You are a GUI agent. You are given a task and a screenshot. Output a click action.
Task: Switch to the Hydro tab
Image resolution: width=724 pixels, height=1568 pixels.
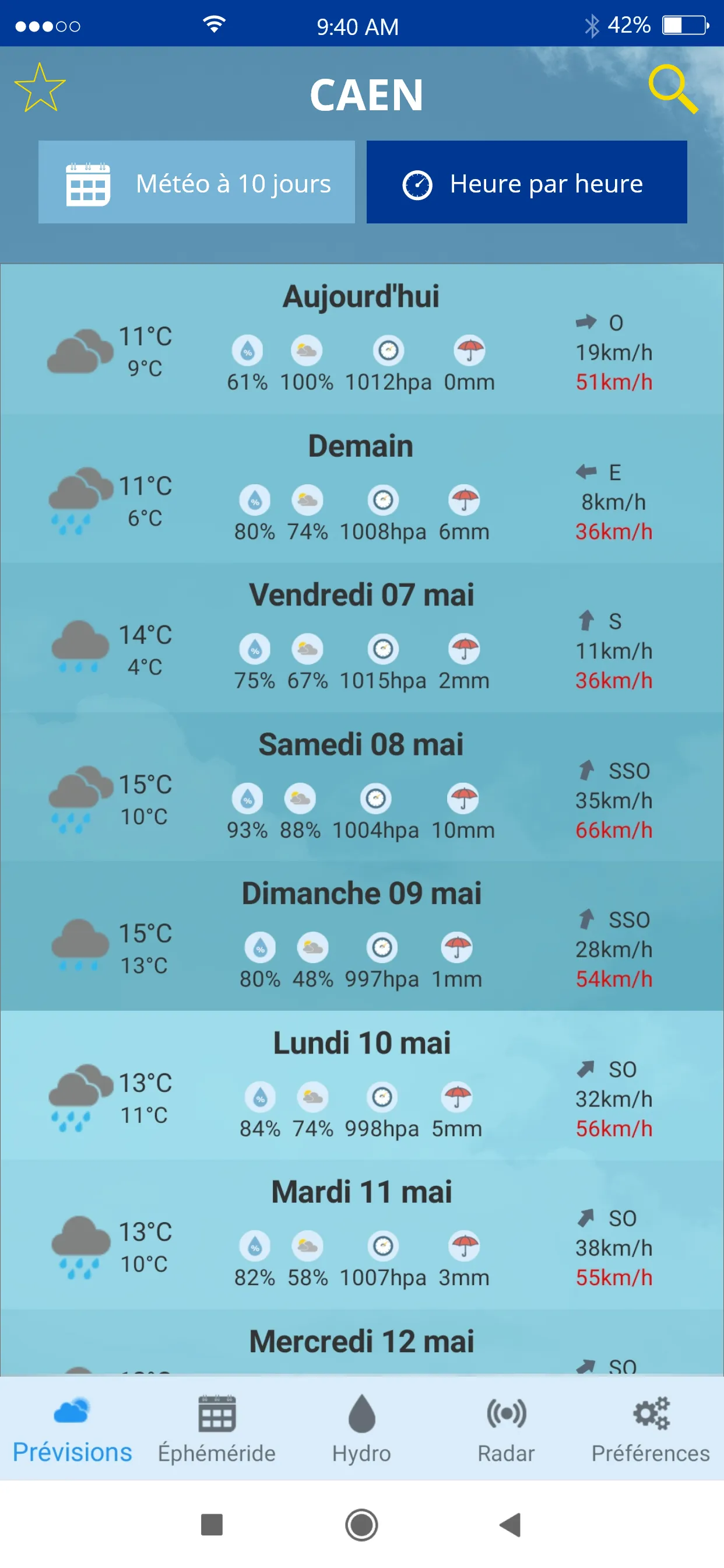[x=361, y=1429]
